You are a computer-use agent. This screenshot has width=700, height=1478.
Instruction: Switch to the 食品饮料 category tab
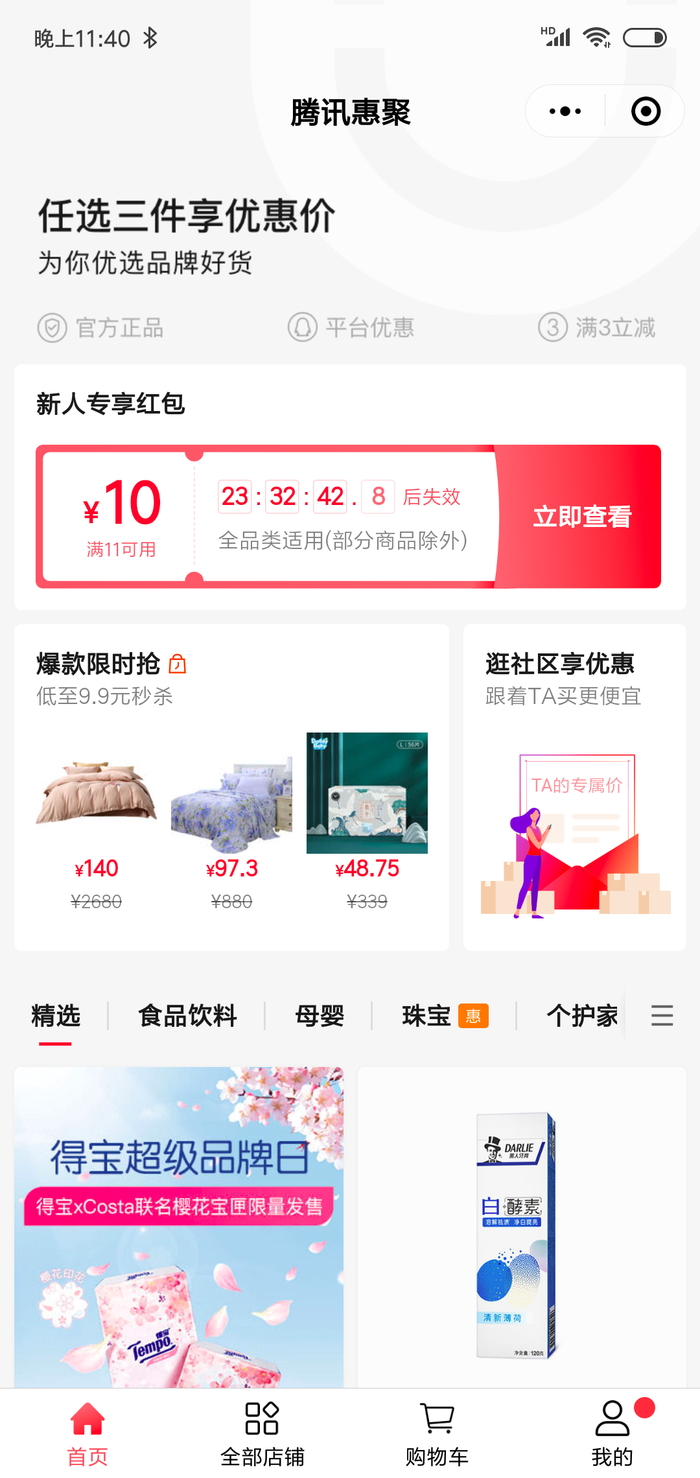188,1017
